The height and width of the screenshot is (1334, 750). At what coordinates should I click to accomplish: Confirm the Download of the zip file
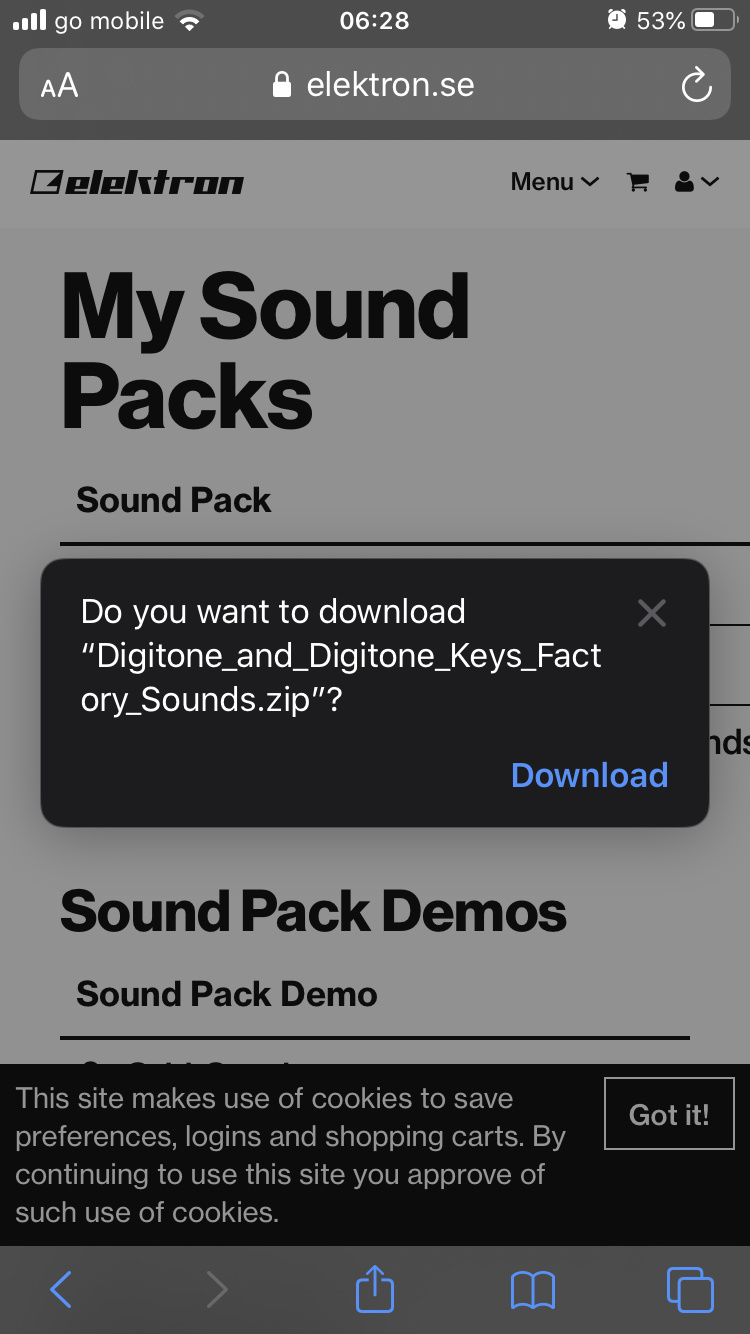589,775
